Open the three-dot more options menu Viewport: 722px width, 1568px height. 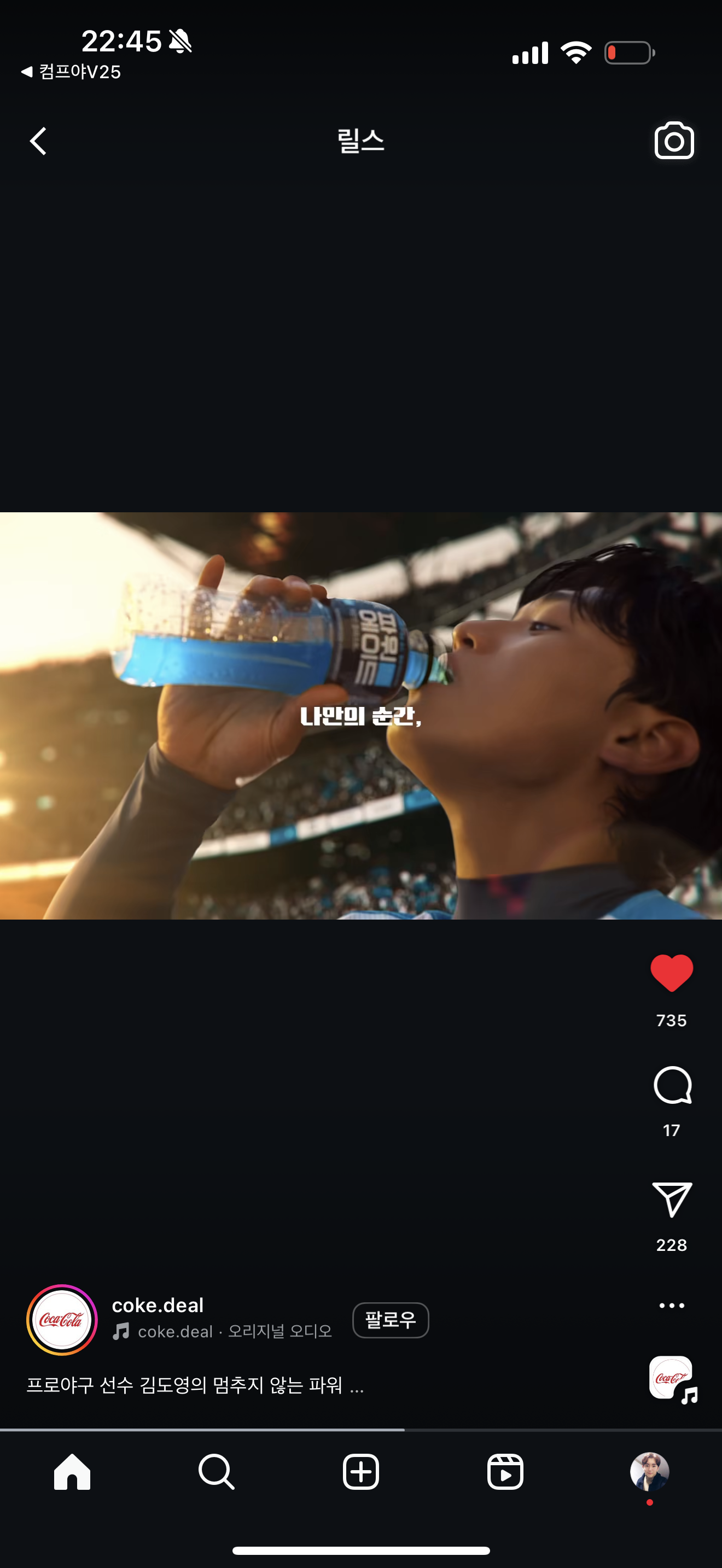(x=672, y=1305)
